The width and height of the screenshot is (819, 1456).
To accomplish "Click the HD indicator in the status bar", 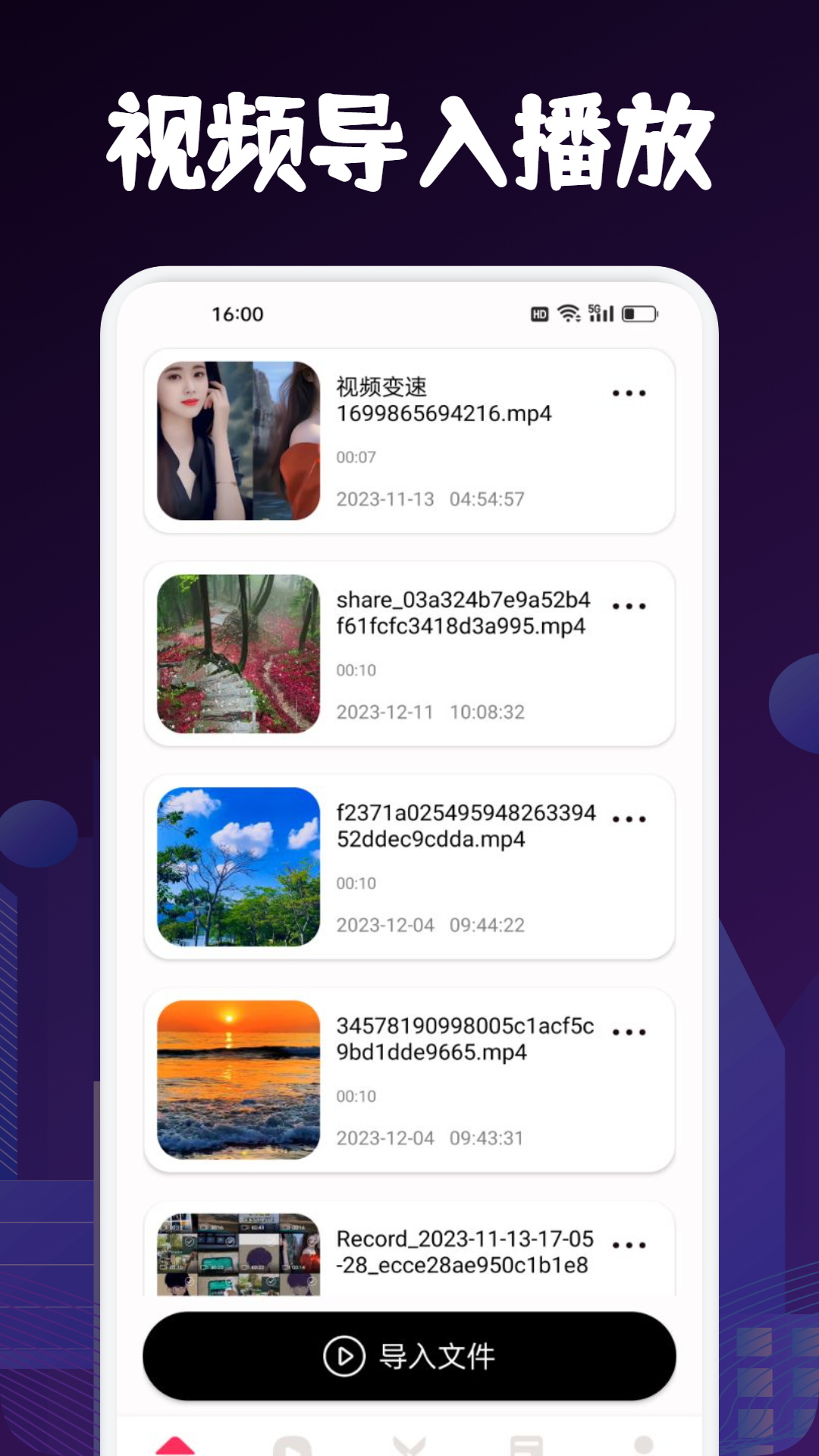I will pyautogui.click(x=538, y=312).
